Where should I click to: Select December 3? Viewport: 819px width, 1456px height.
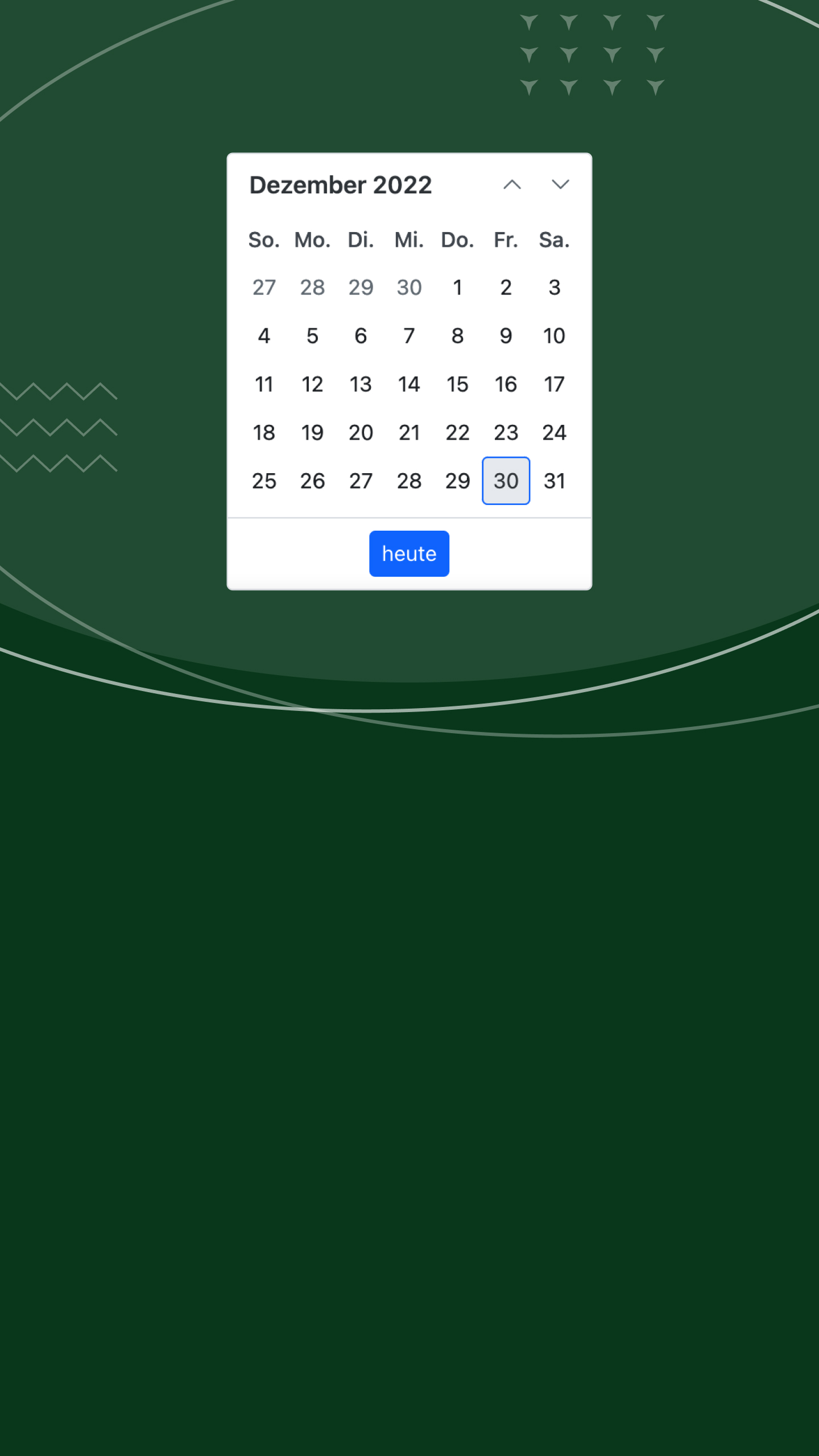click(554, 288)
